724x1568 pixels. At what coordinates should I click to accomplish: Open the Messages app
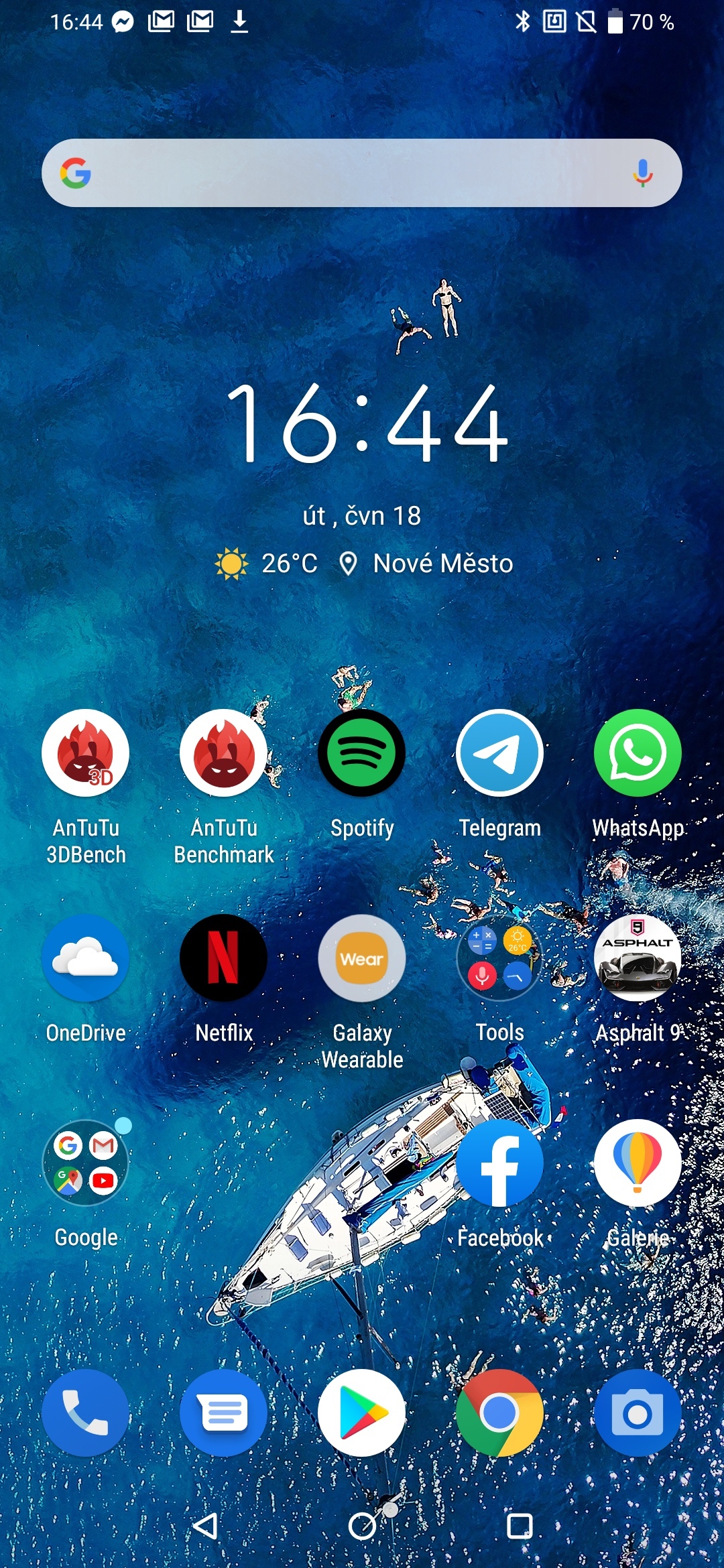[223, 1413]
